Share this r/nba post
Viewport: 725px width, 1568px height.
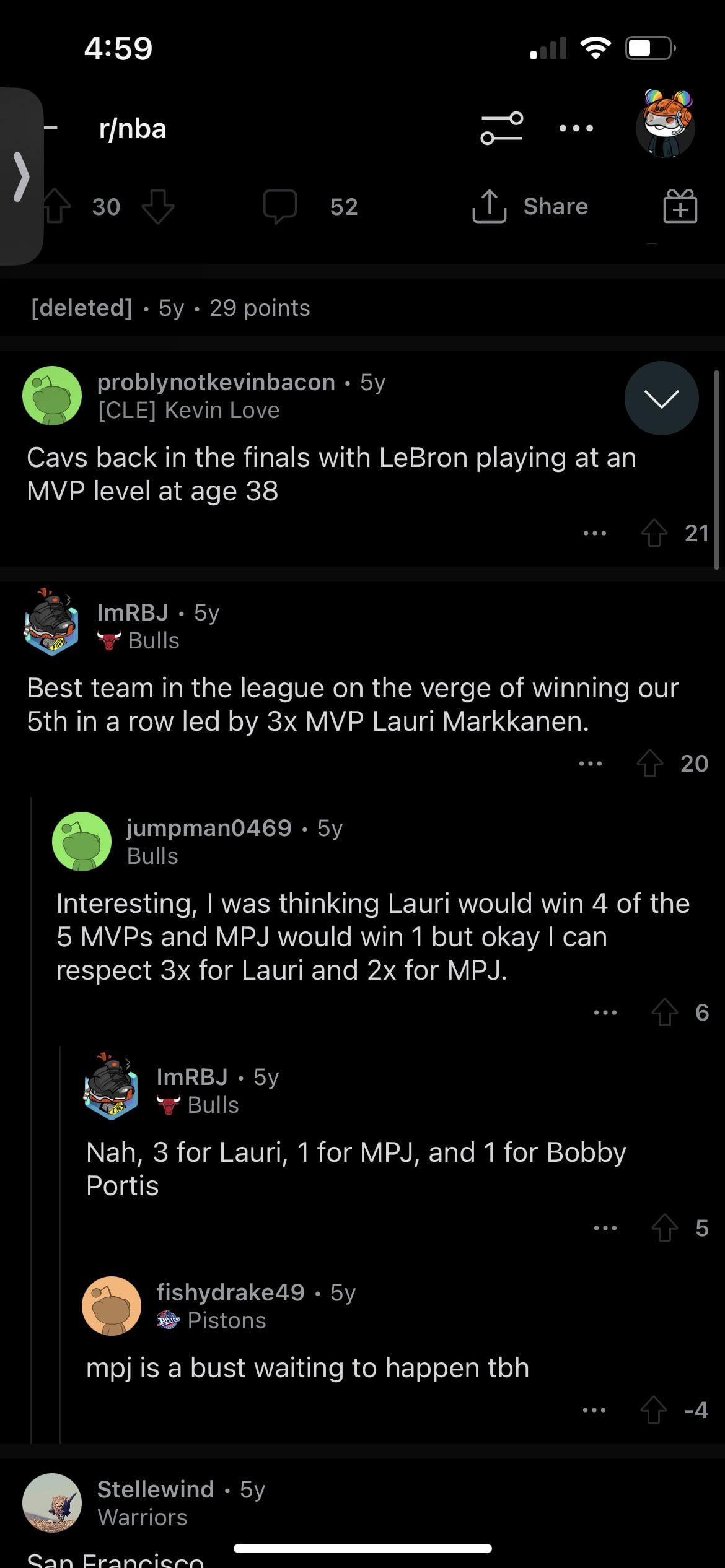click(530, 206)
